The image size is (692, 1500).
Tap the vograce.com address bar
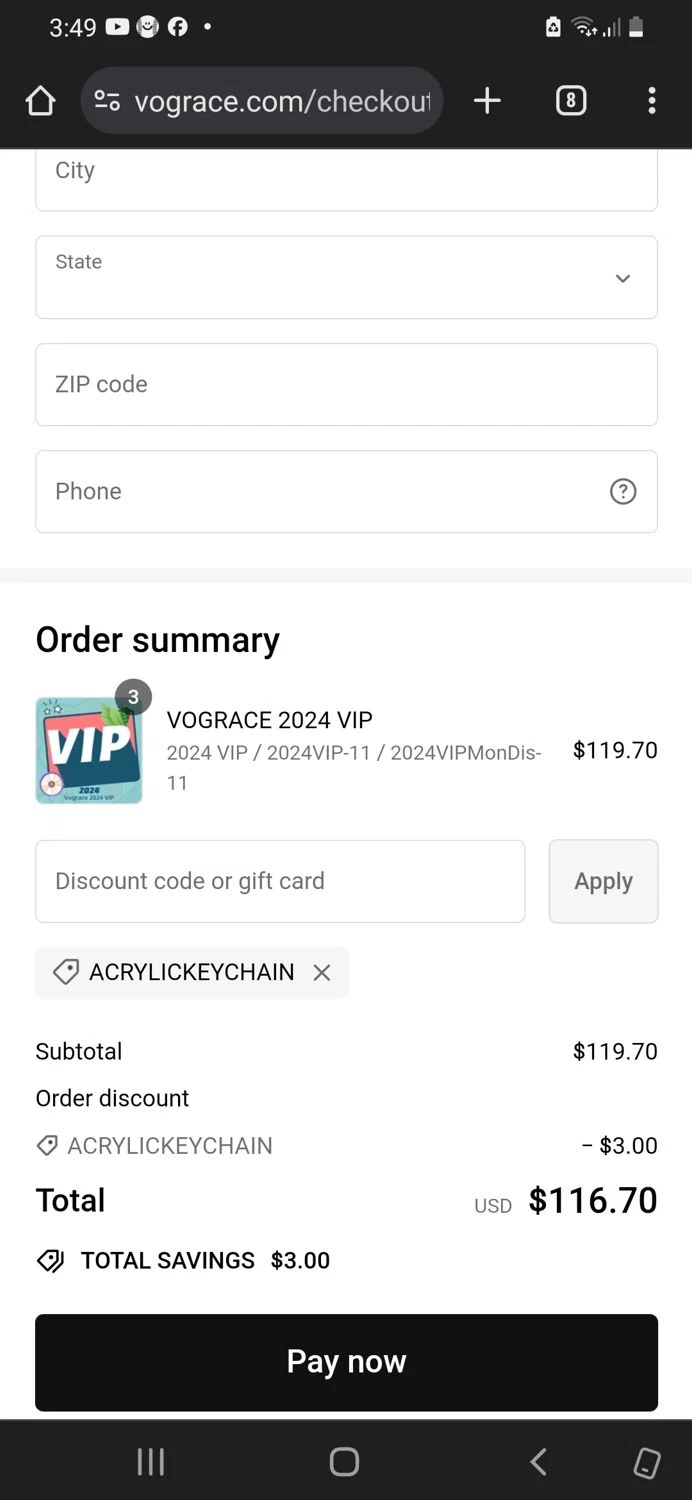point(262,101)
